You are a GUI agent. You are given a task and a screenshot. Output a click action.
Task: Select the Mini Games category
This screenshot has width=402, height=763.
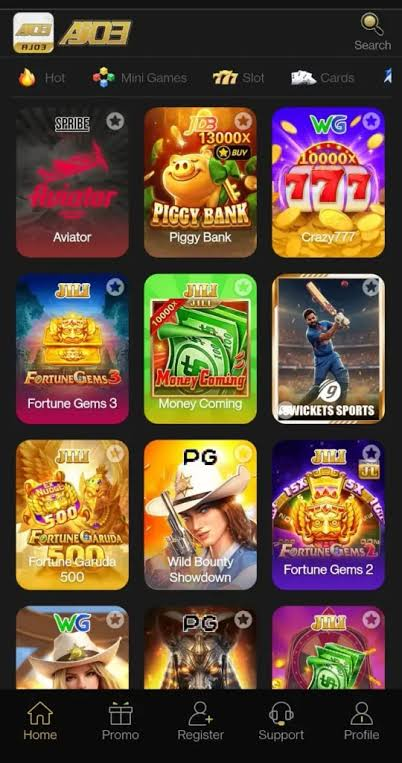point(140,78)
